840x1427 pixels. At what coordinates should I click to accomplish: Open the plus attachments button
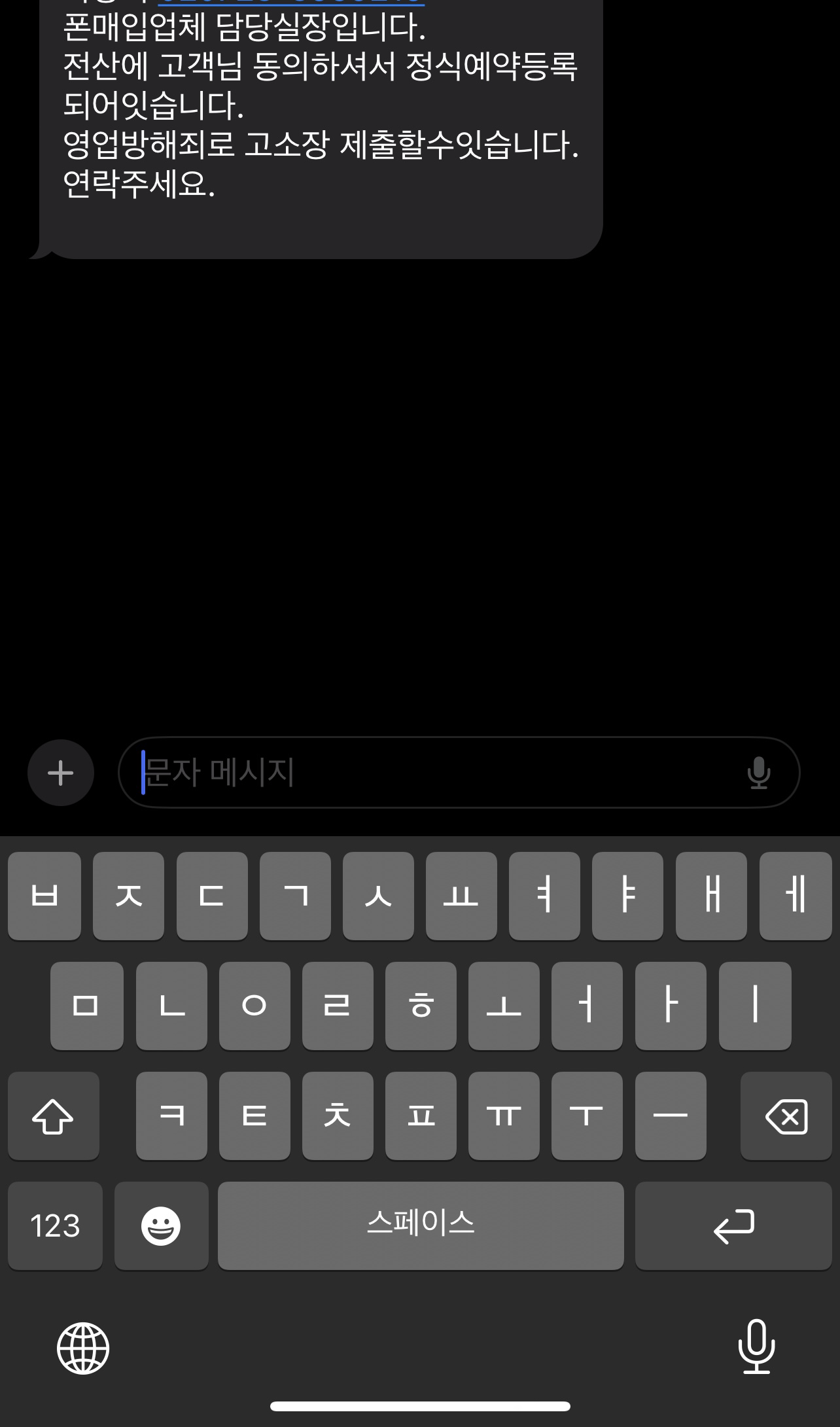pos(61,773)
